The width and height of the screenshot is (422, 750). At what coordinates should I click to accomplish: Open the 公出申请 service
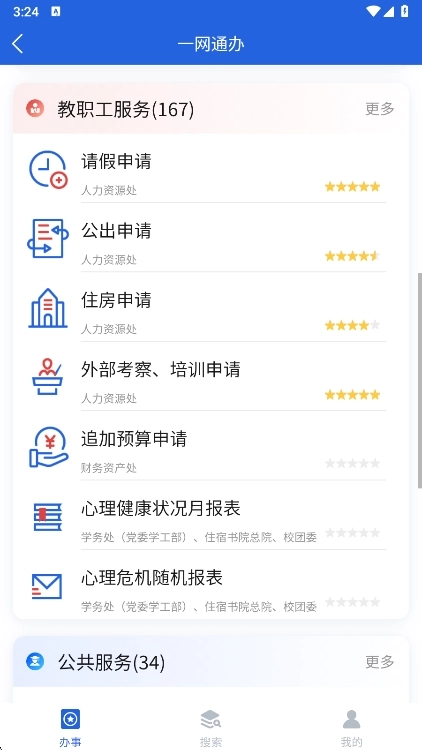tap(211, 239)
